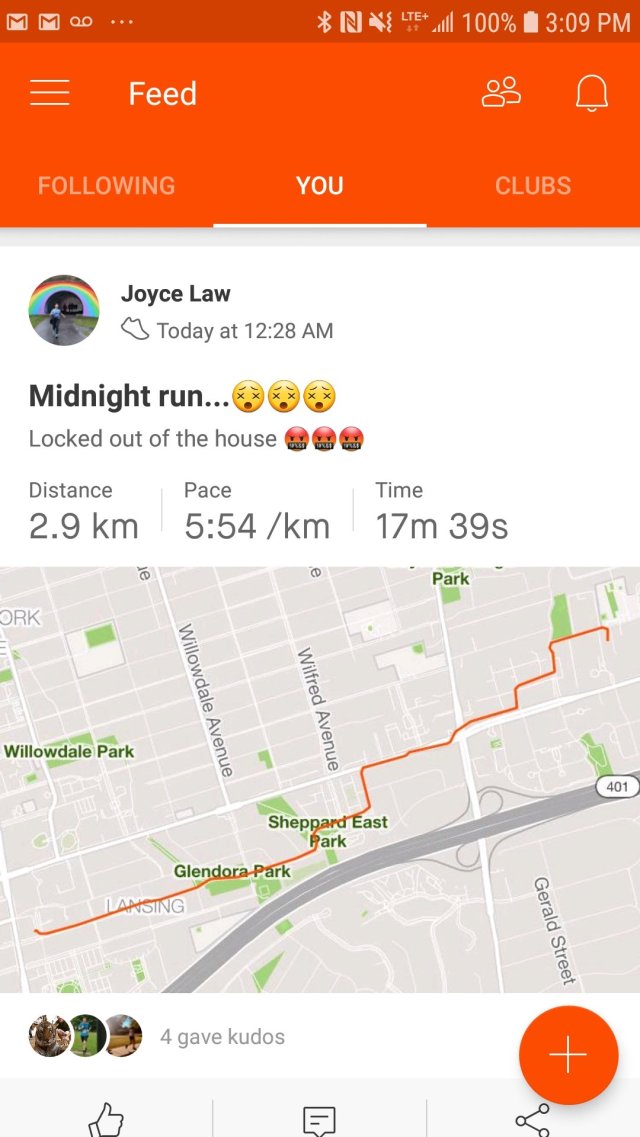
Task: Open the hamburger navigation menu
Action: coord(50,94)
